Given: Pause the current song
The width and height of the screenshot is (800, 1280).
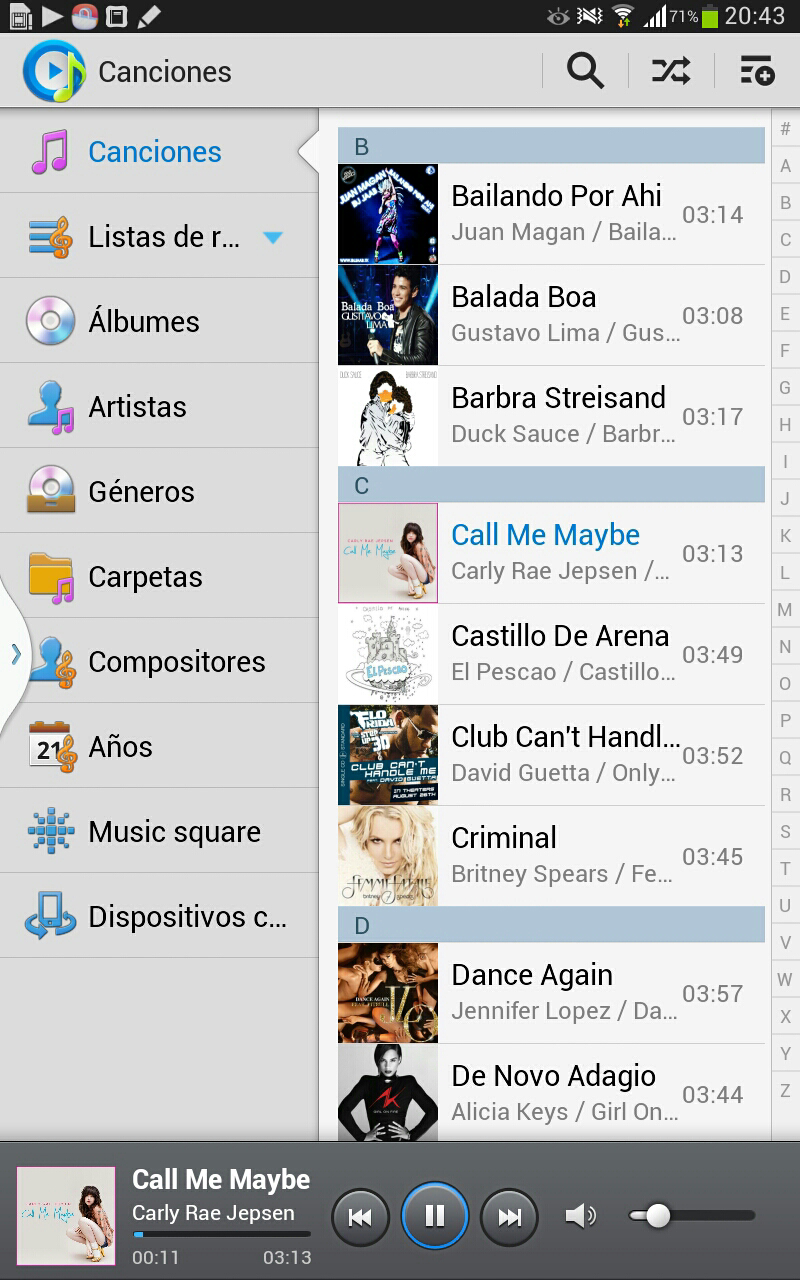Looking at the screenshot, I should 435,1216.
